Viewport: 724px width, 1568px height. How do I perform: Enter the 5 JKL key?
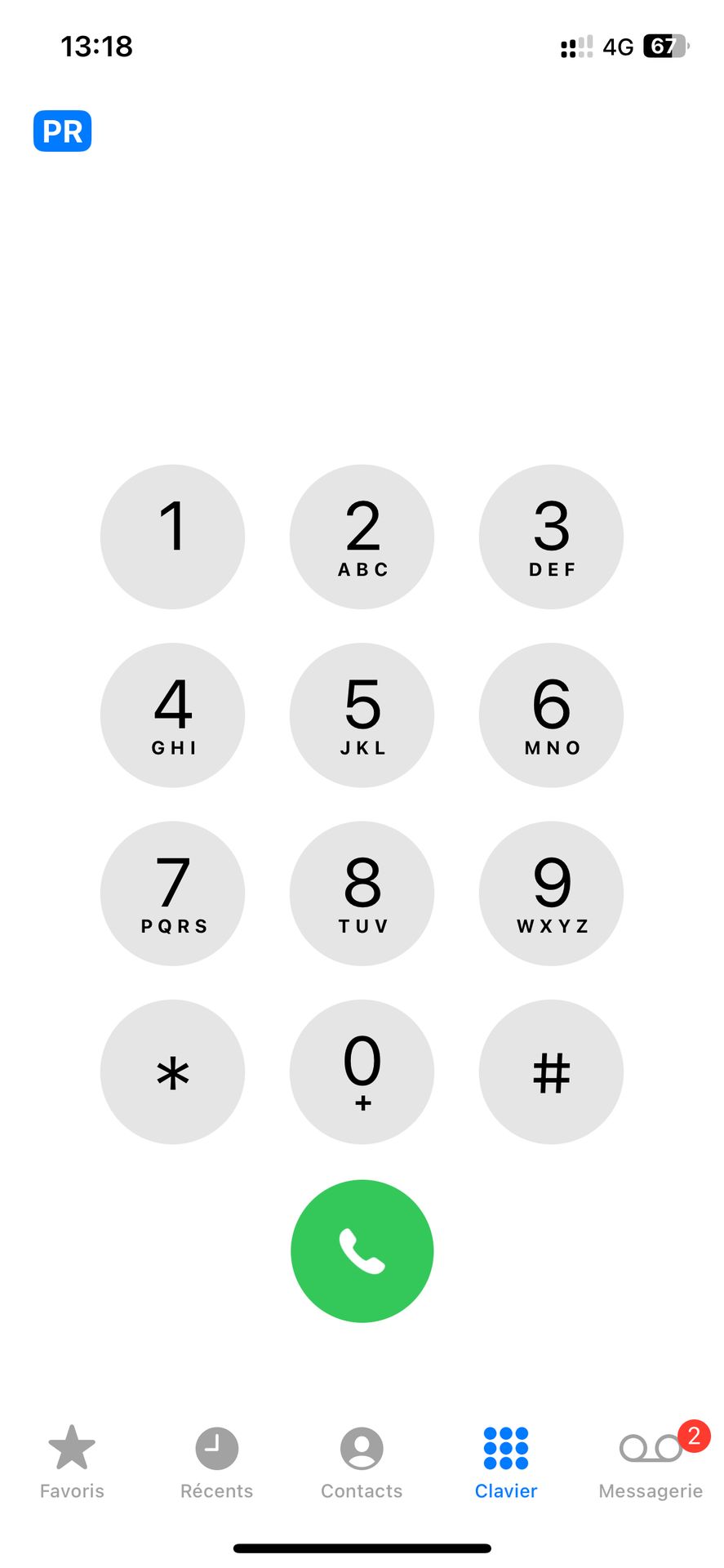tap(362, 715)
